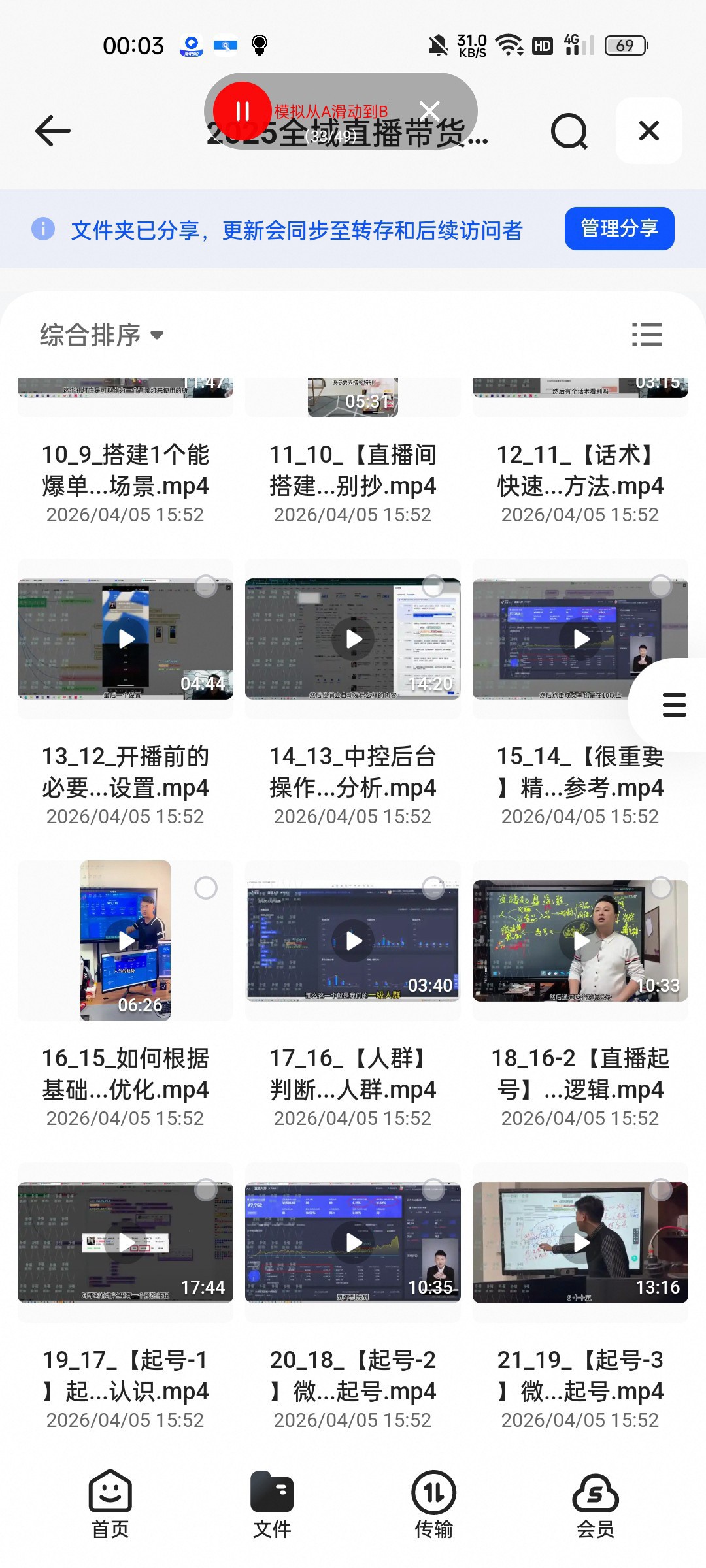Expand the 综合排序 sort dropdown
This screenshot has height=1568, width=706.
102,335
